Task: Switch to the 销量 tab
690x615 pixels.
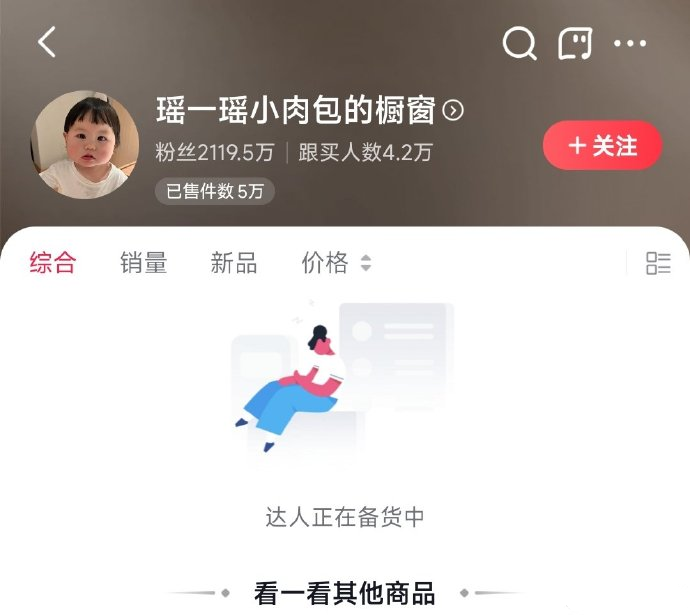Action: point(143,263)
